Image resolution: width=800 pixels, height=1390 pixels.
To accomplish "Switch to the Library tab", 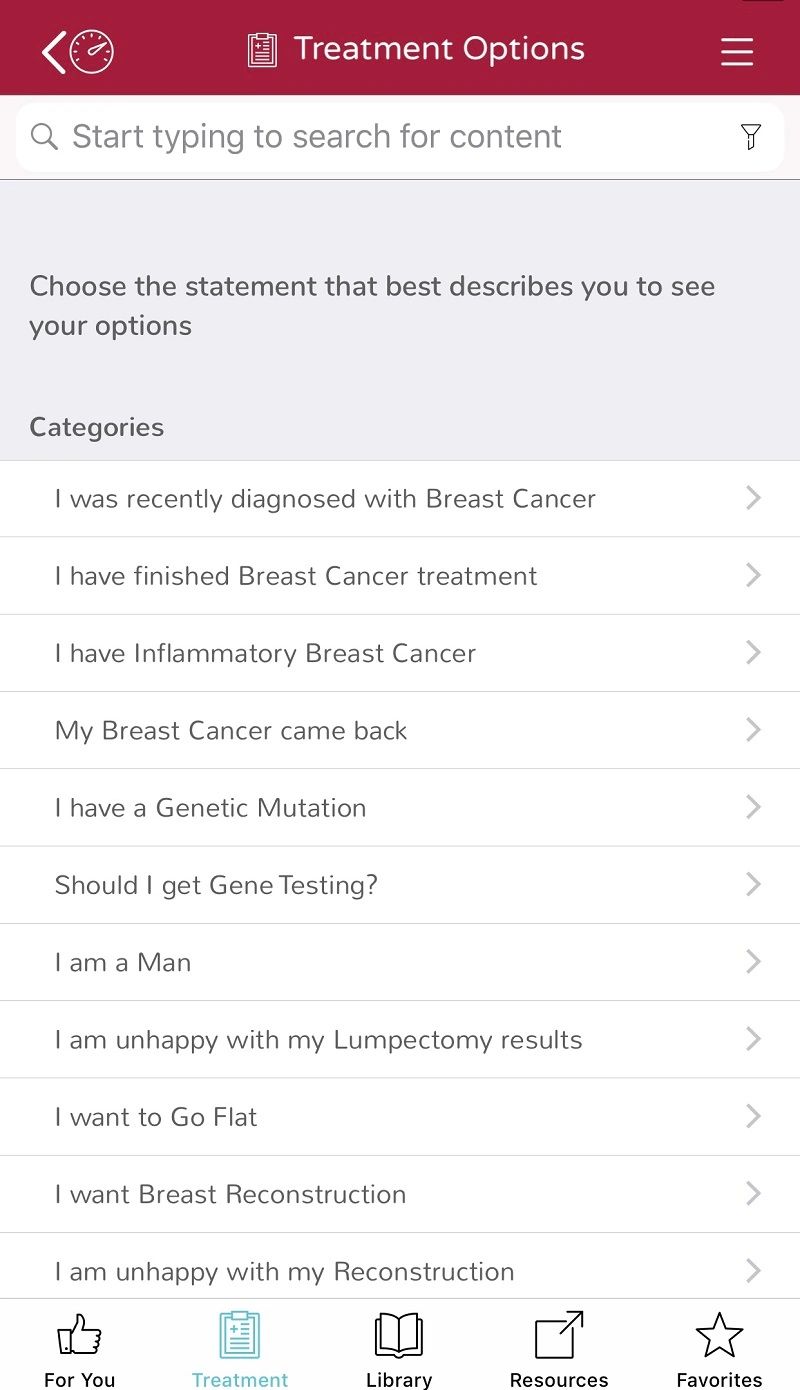I will click(399, 1349).
